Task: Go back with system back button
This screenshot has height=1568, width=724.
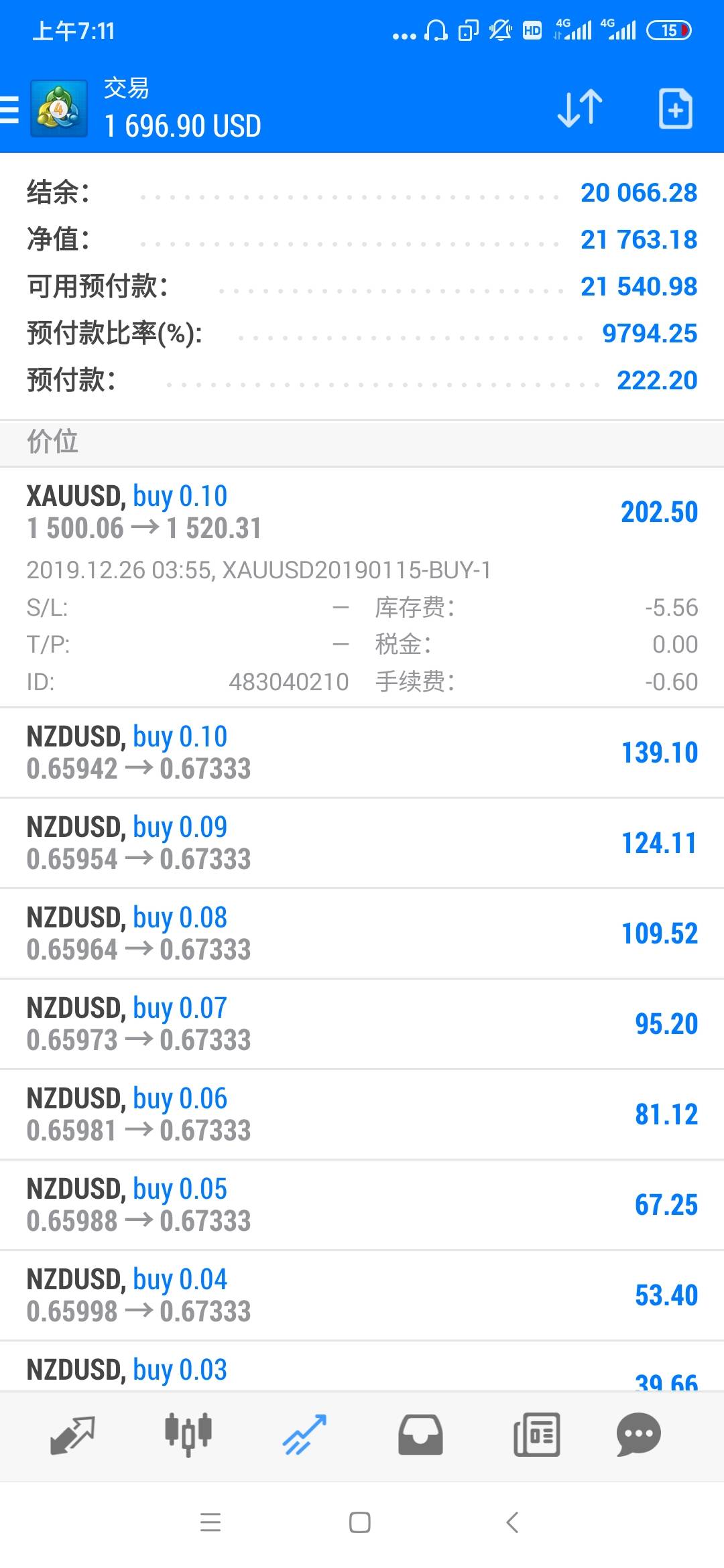Action: pos(512,1522)
